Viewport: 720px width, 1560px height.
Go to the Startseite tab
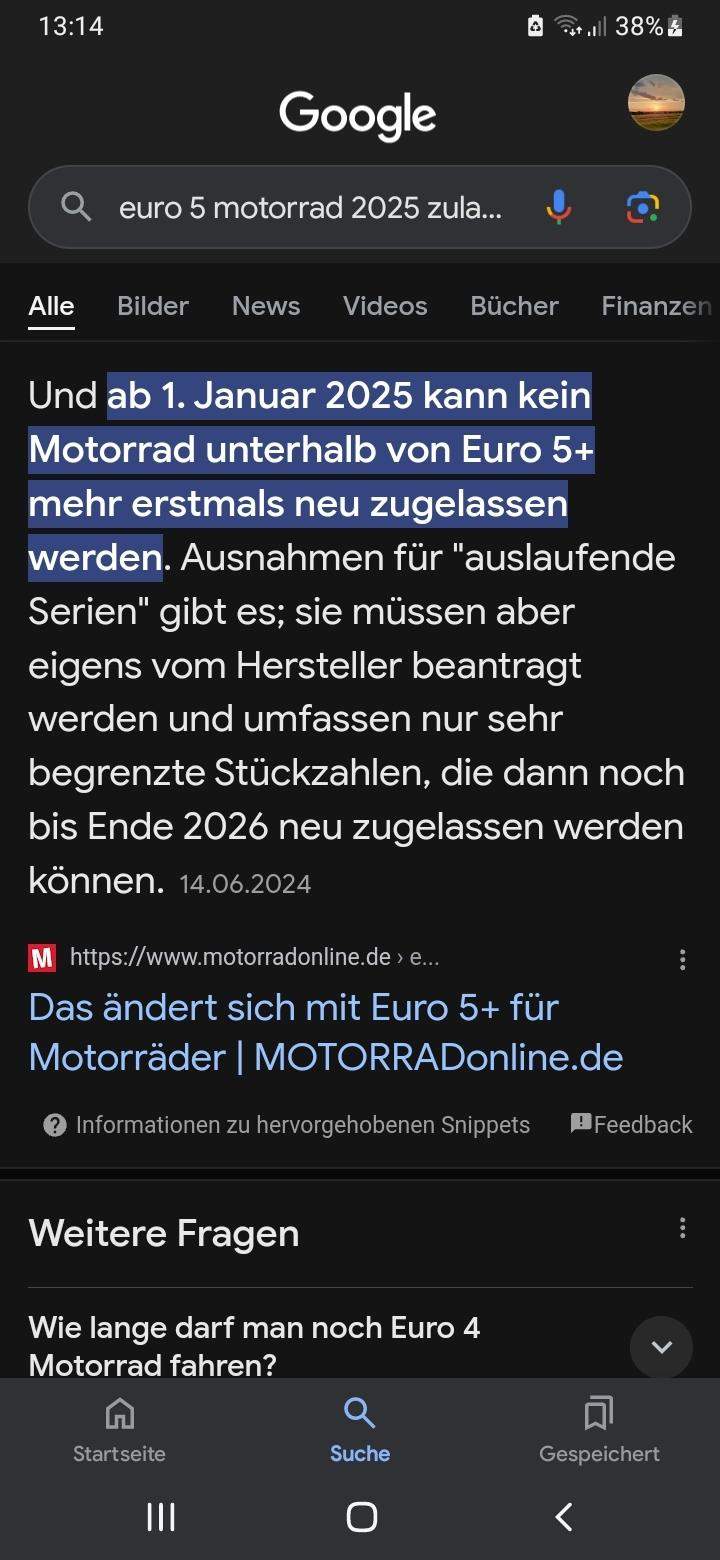click(x=119, y=1430)
